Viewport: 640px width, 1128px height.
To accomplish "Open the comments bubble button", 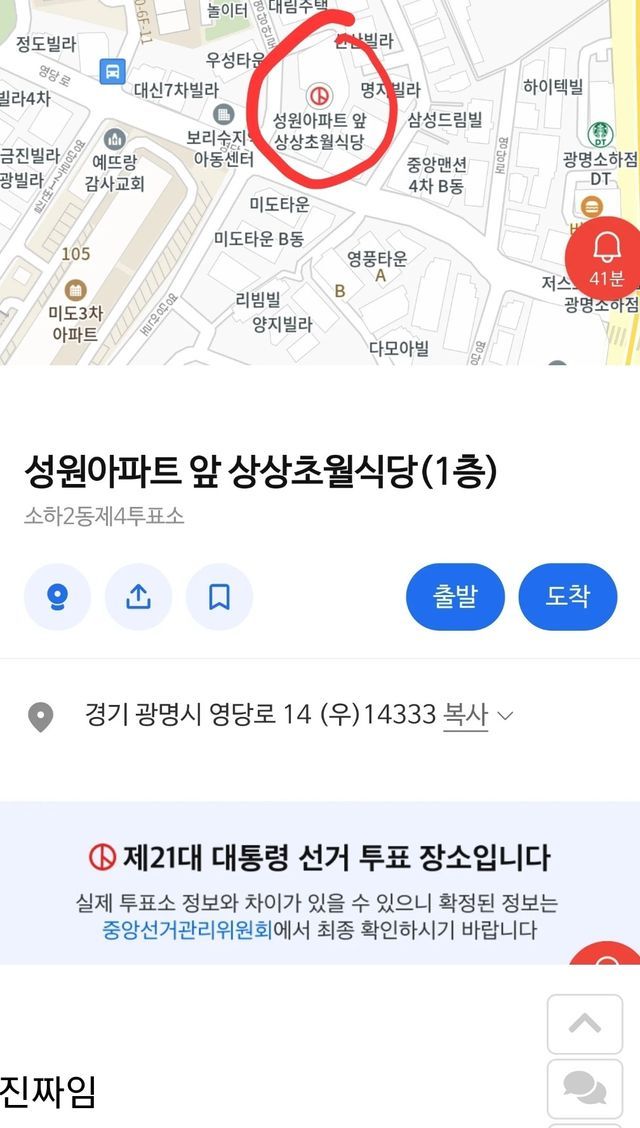I will 585,1088.
